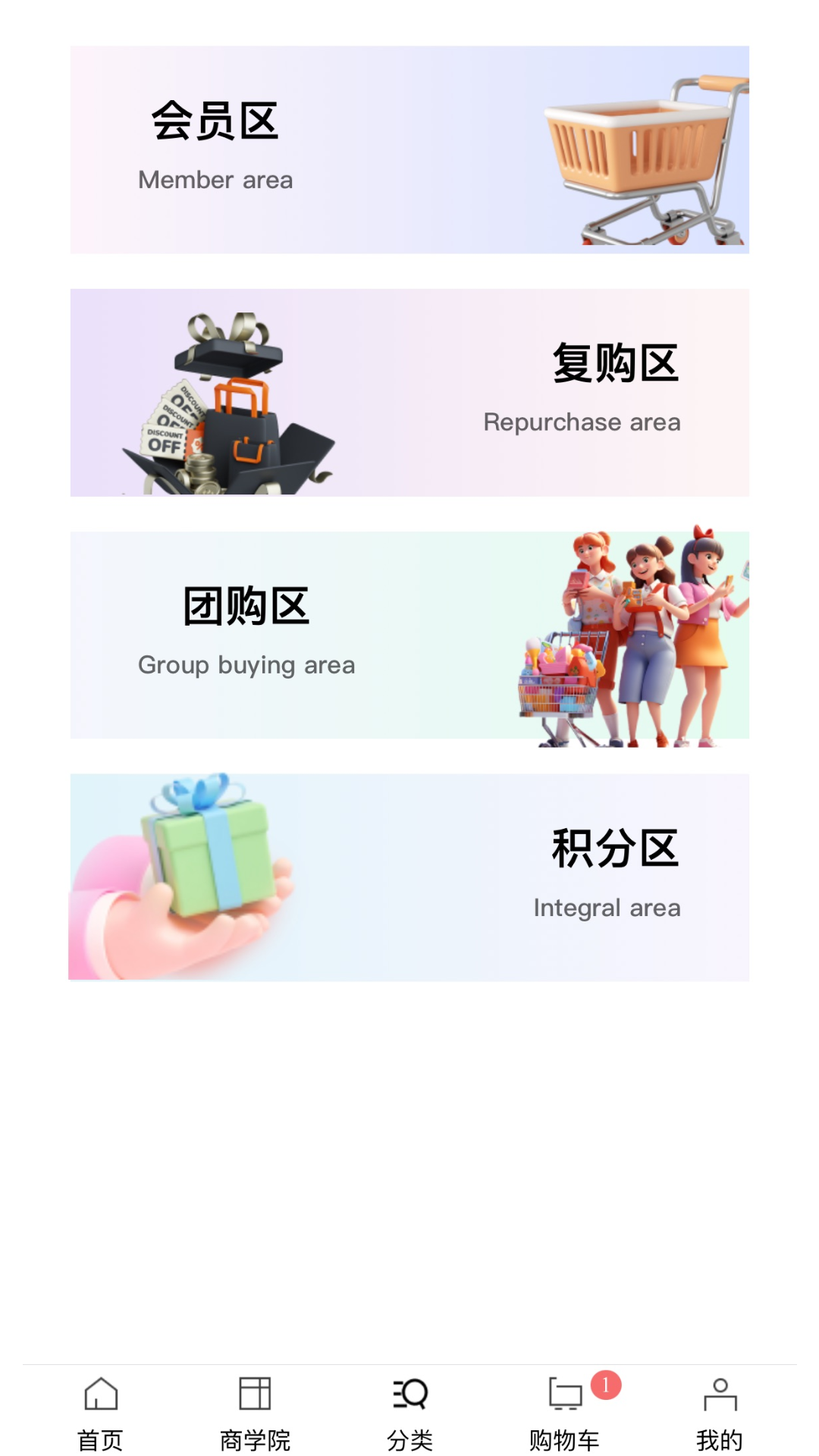
Task: Go to the 首页 home tab
Action: point(100,1413)
